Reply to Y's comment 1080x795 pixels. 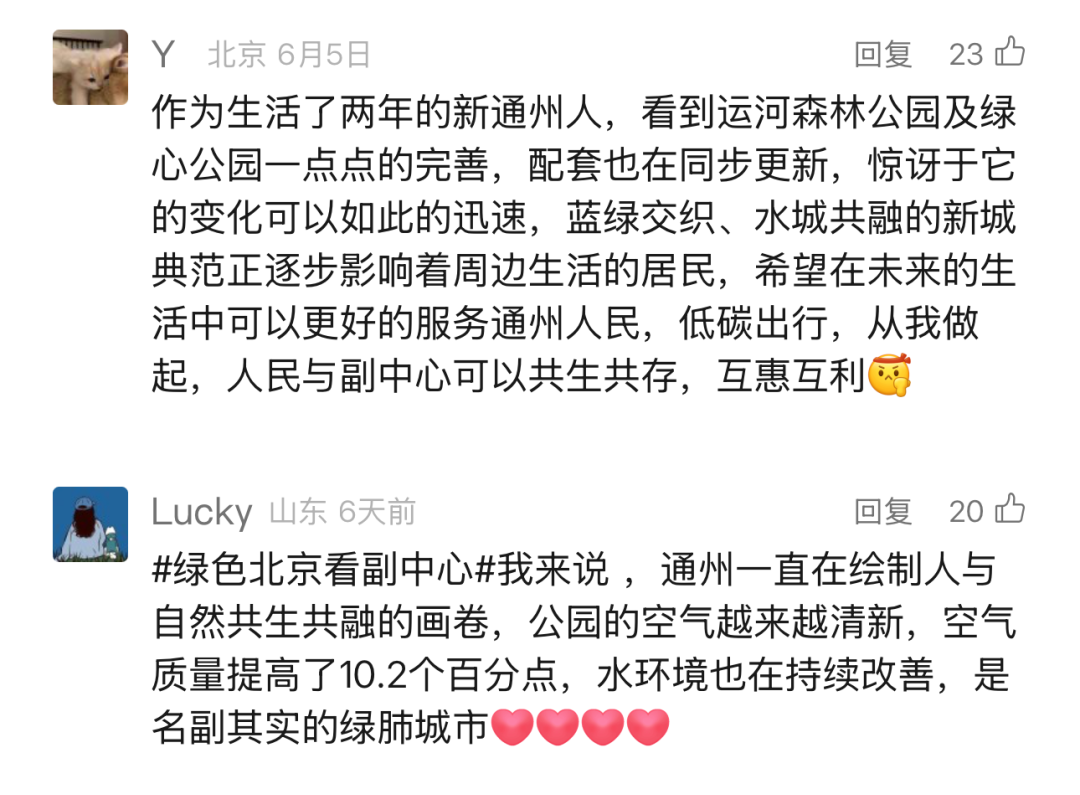(x=883, y=54)
